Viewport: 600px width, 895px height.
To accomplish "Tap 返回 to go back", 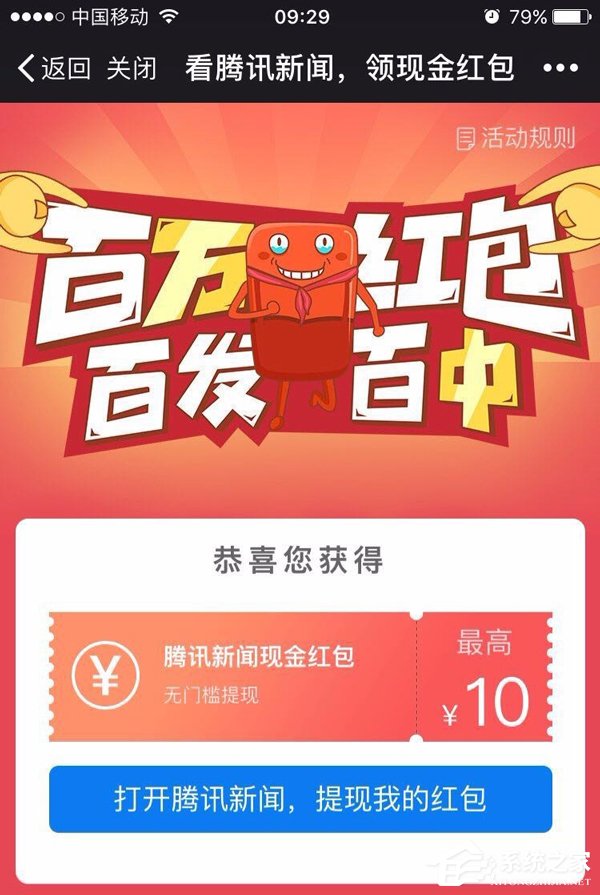I will (55, 69).
